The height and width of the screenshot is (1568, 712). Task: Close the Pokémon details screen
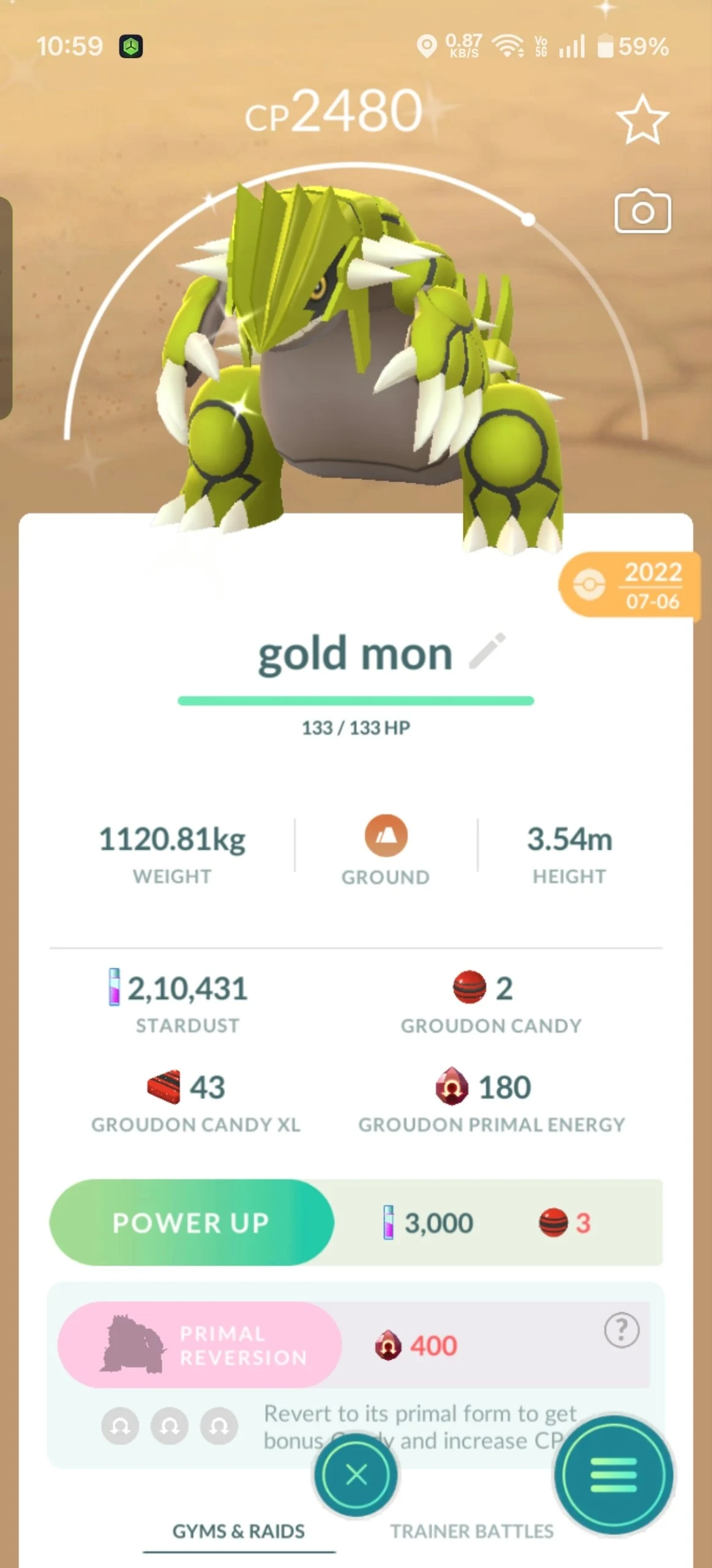(x=356, y=1475)
